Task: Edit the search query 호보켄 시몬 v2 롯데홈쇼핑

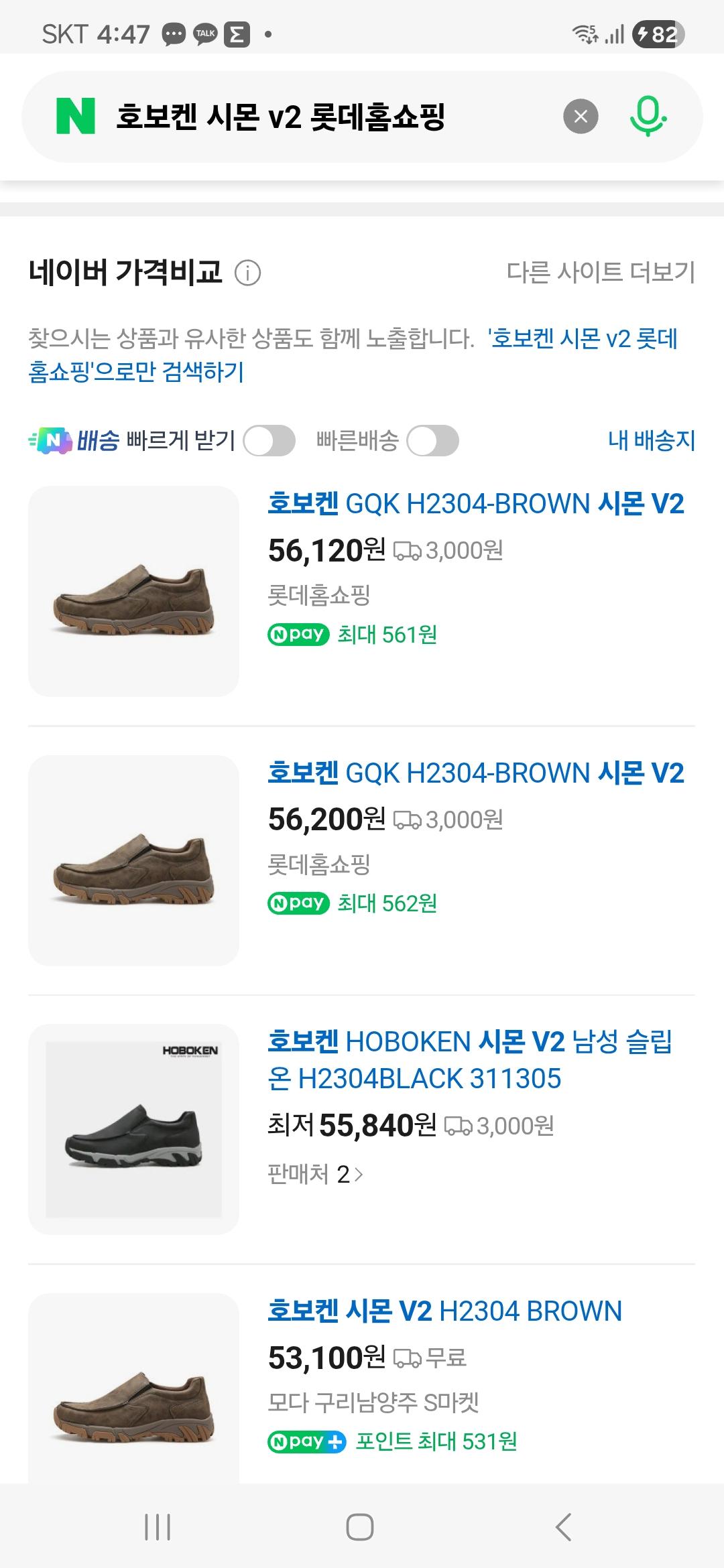Action: click(280, 117)
